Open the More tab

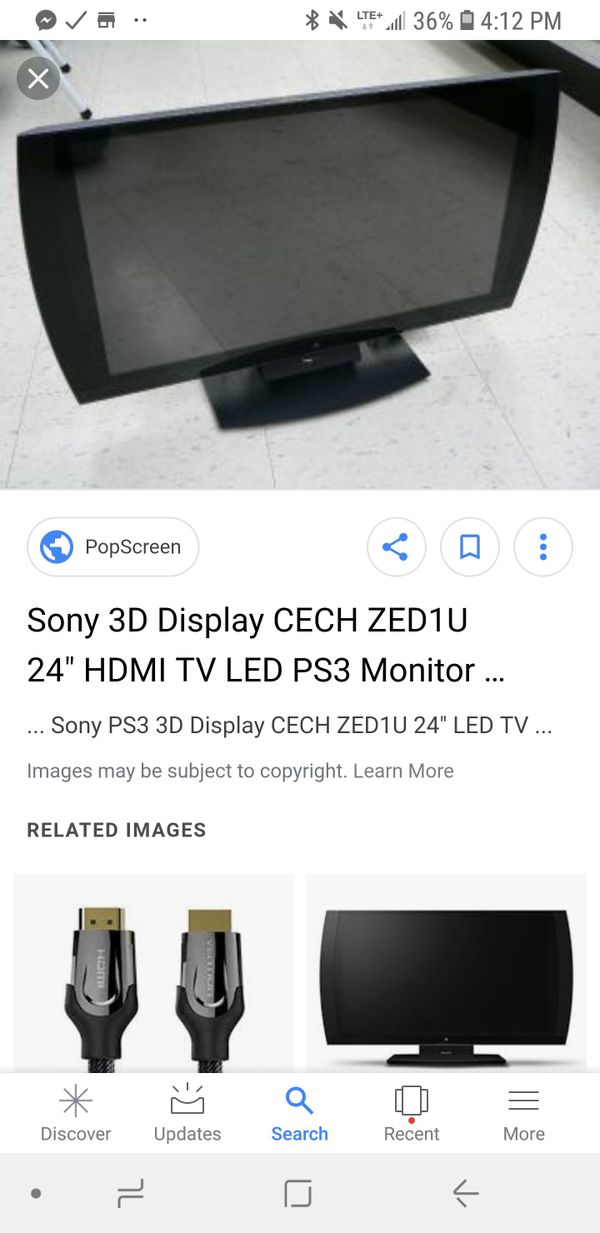(x=524, y=1114)
